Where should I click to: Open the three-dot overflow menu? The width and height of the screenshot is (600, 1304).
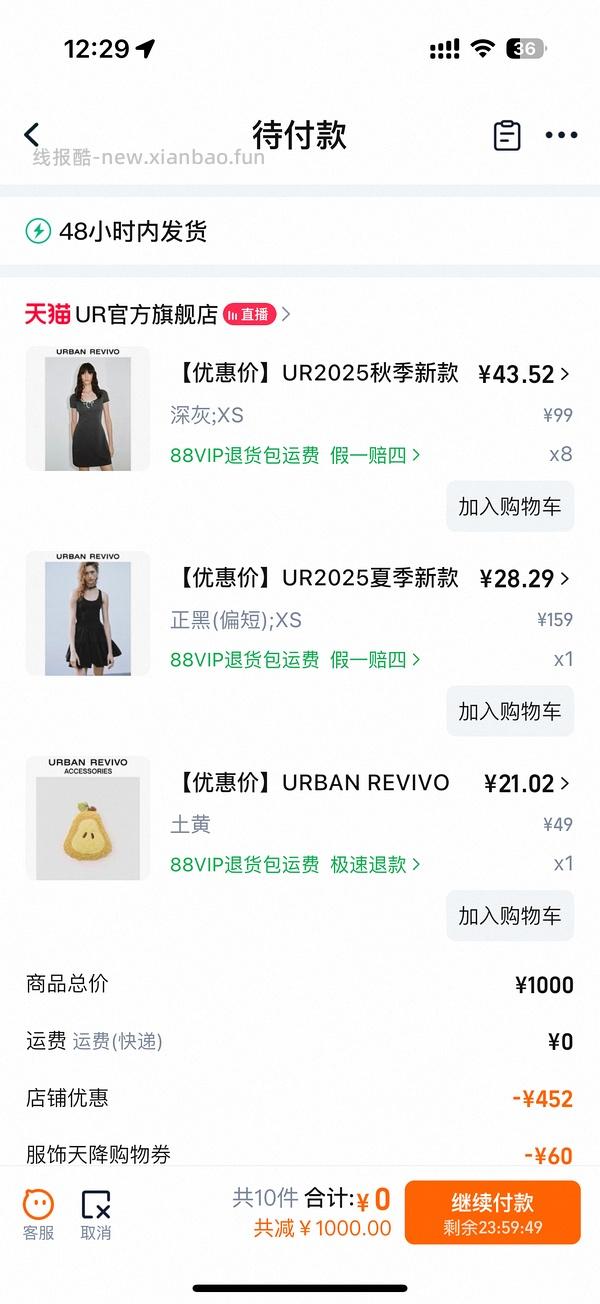(x=561, y=135)
